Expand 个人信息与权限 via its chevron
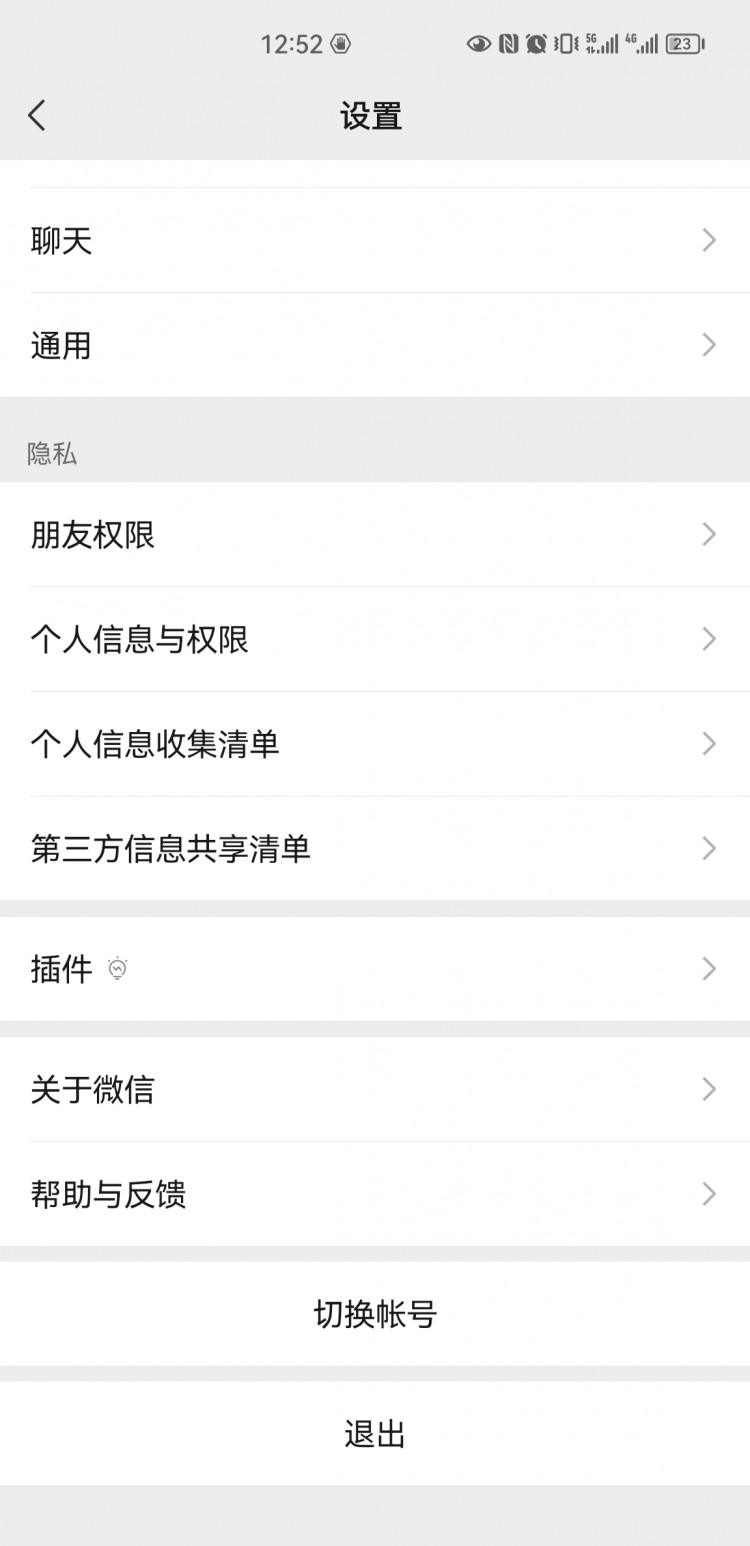Viewport: 750px width, 1546px height. [x=709, y=639]
